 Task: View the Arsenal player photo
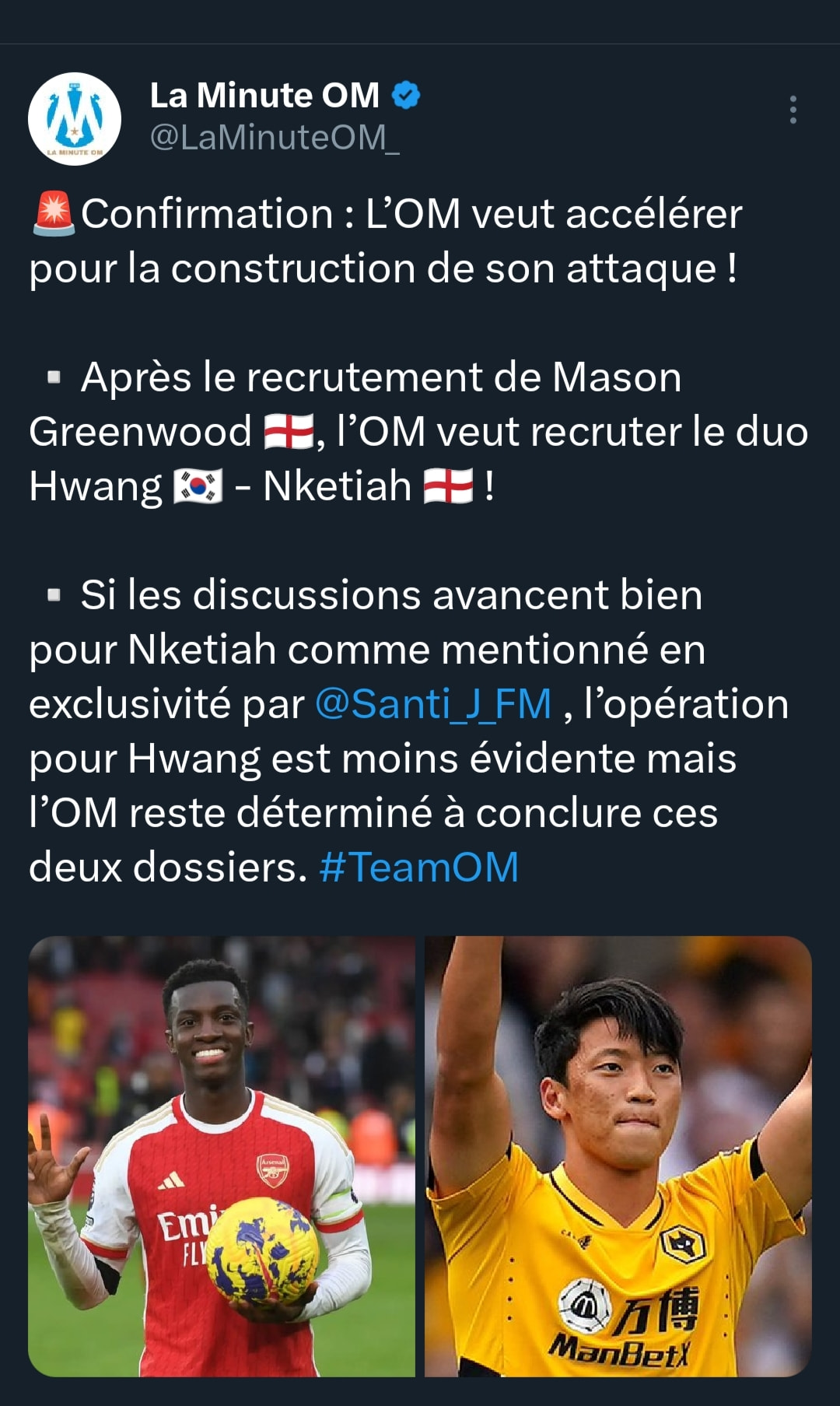coord(222,1156)
